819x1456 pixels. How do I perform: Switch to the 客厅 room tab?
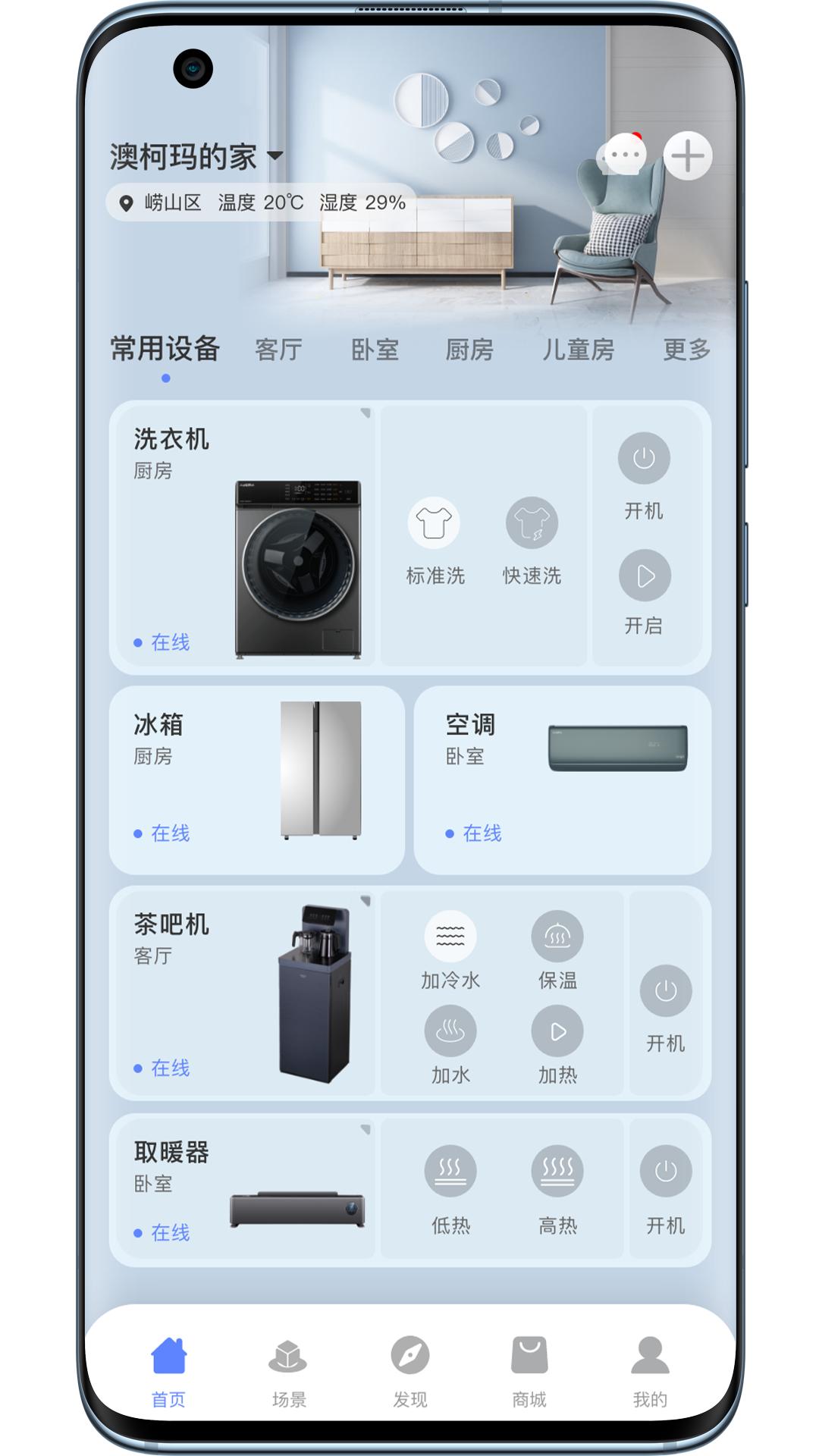[278, 350]
